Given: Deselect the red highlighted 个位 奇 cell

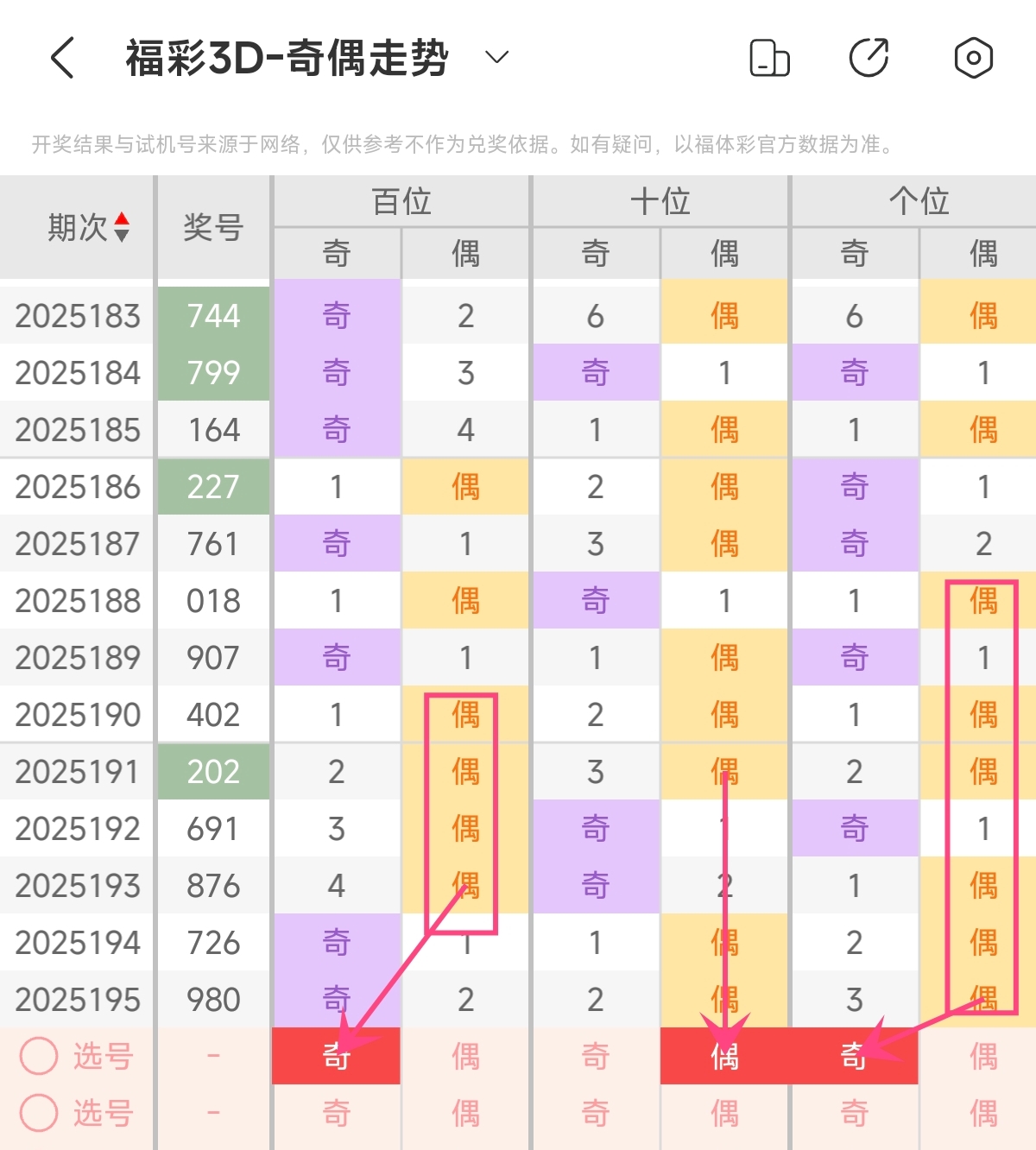Looking at the screenshot, I should point(854,1056).
